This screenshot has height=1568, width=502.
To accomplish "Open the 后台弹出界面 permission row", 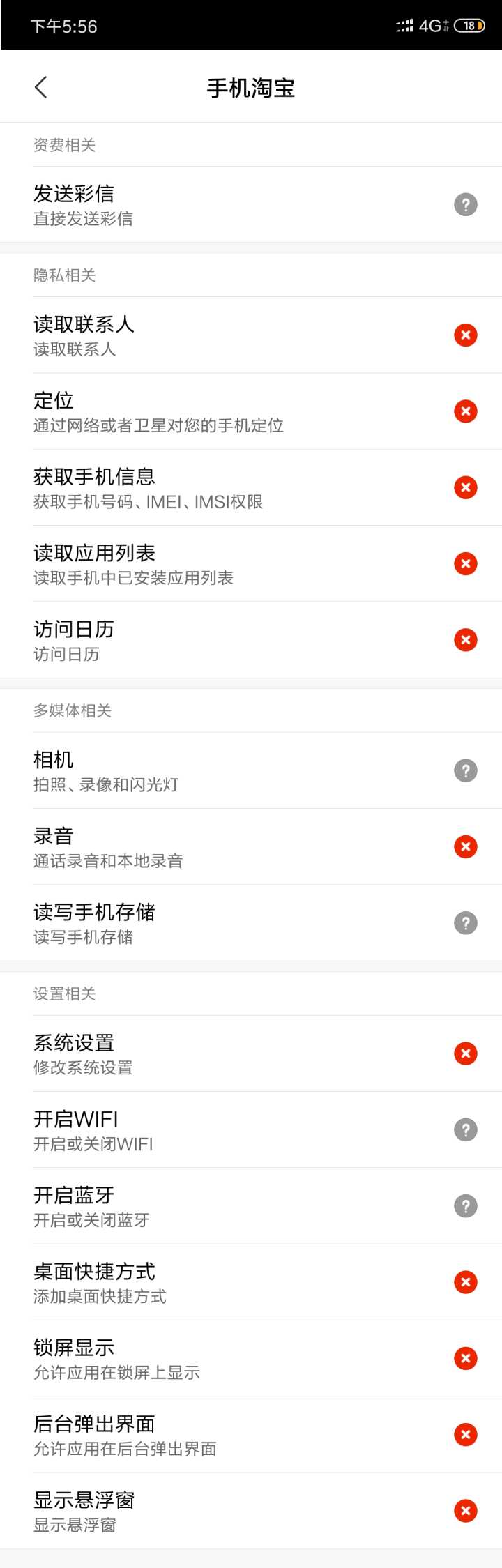I will coord(251,1435).
